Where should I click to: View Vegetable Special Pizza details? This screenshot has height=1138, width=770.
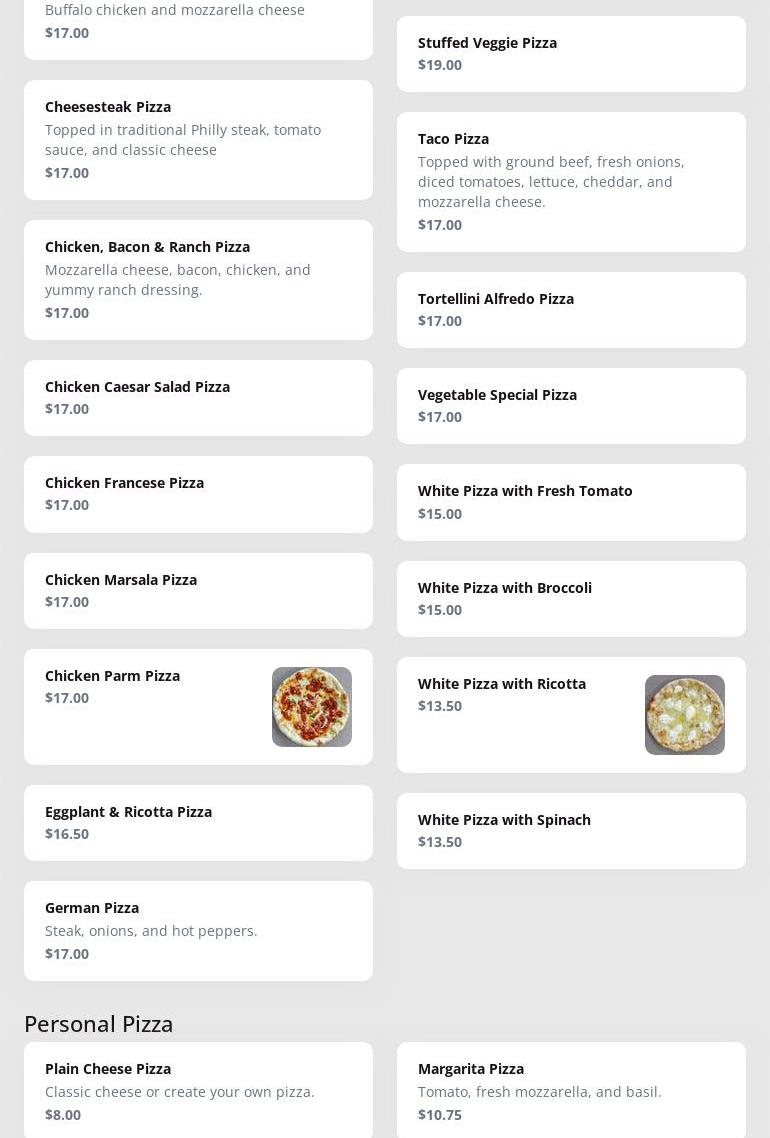(571, 405)
